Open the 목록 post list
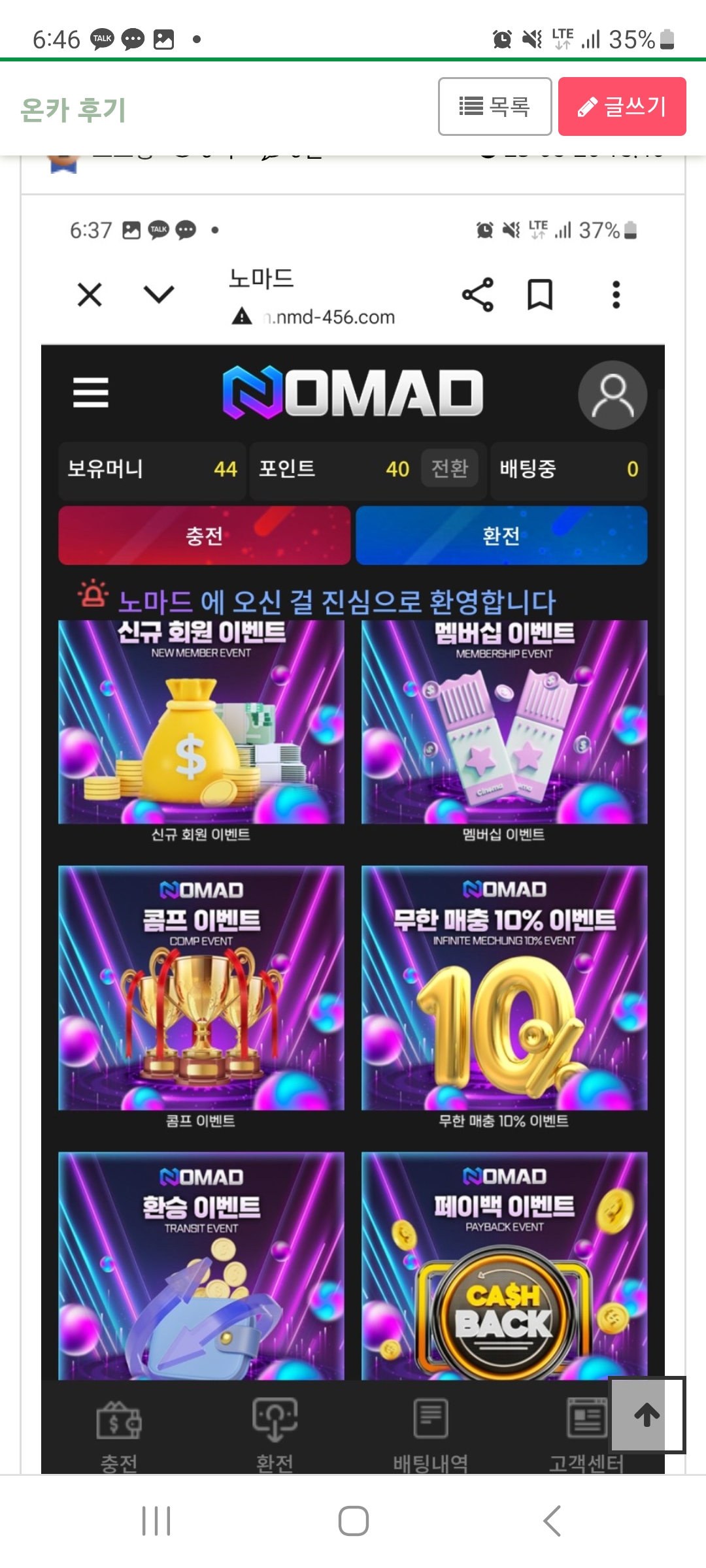 point(495,106)
